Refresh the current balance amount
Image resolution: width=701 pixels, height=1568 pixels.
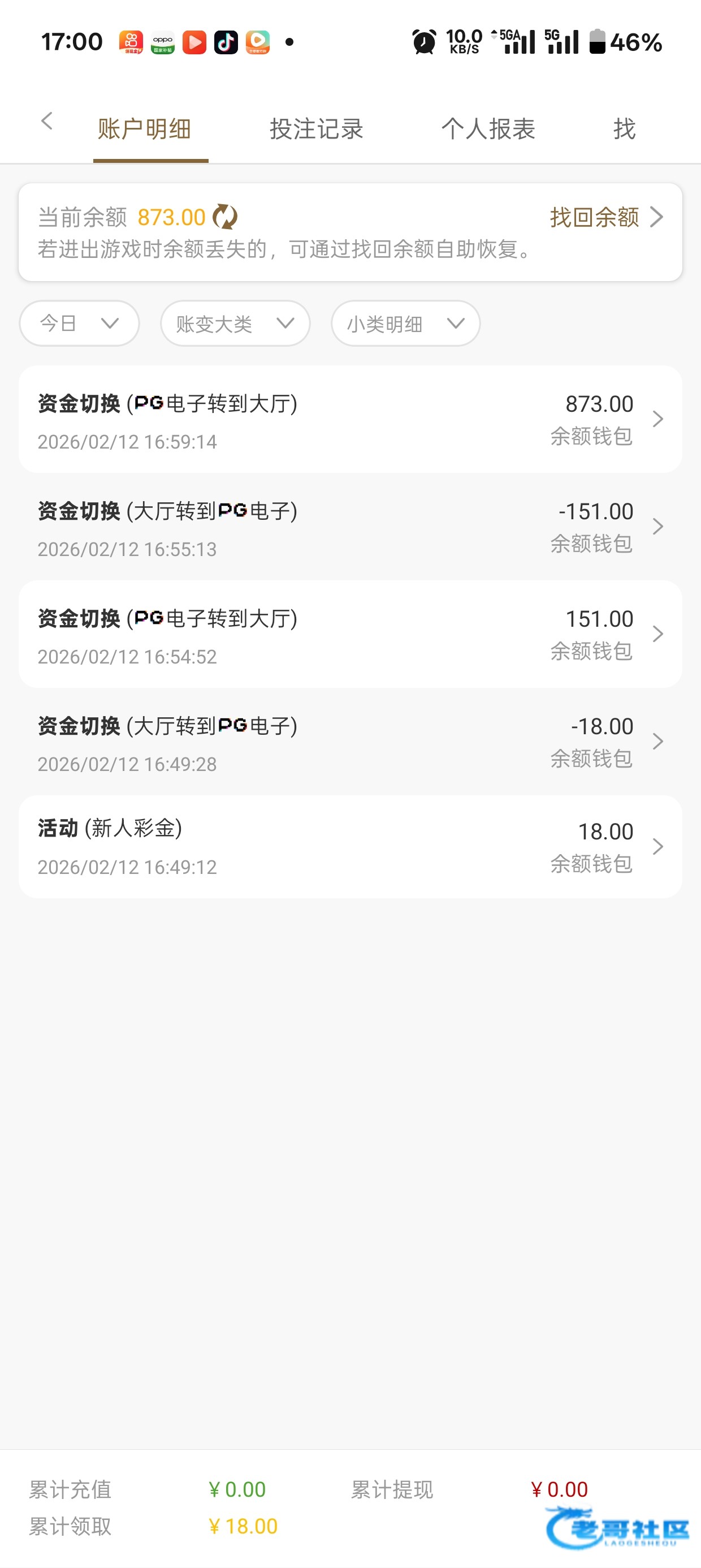[x=225, y=217]
